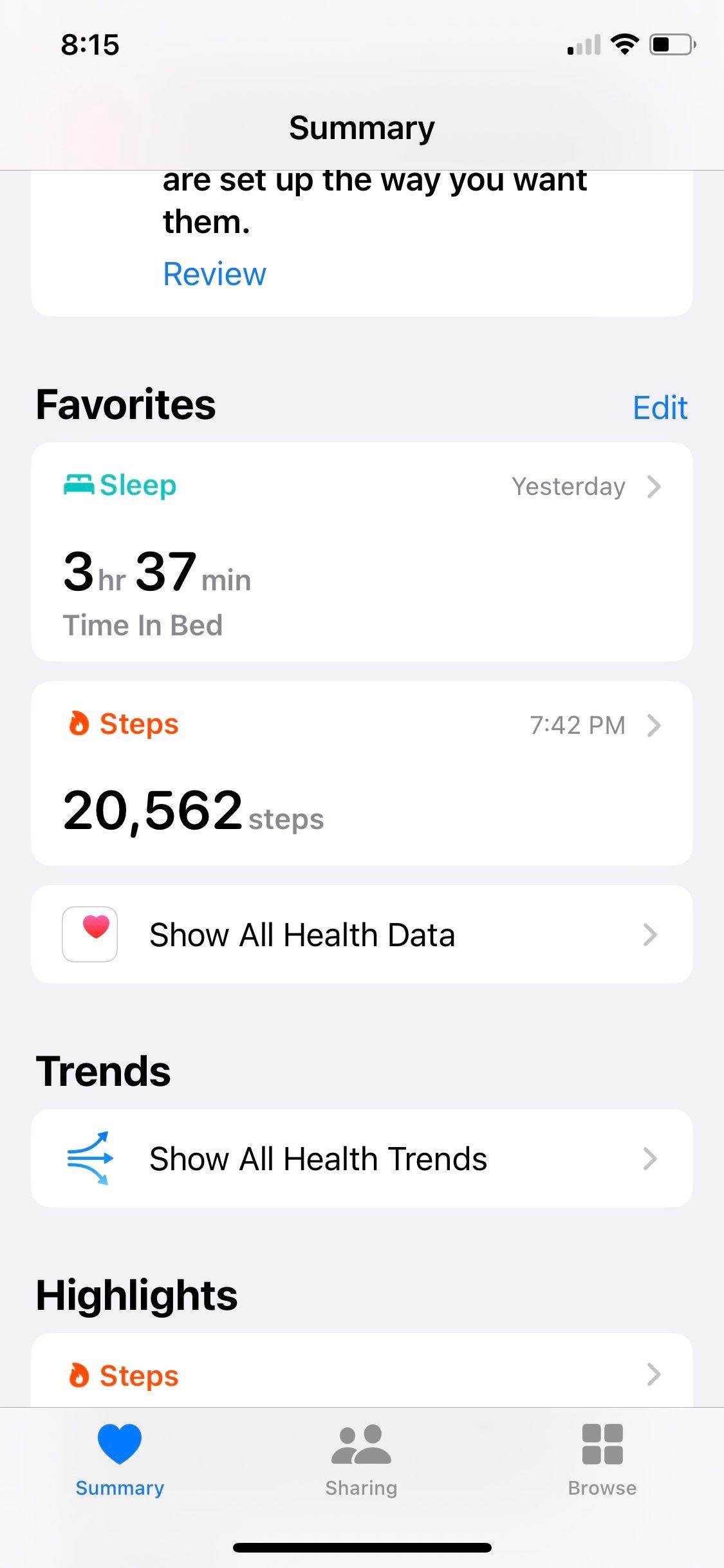Switch to the Sharing tab
Image resolution: width=724 pixels, height=1568 pixels.
coord(361,1461)
